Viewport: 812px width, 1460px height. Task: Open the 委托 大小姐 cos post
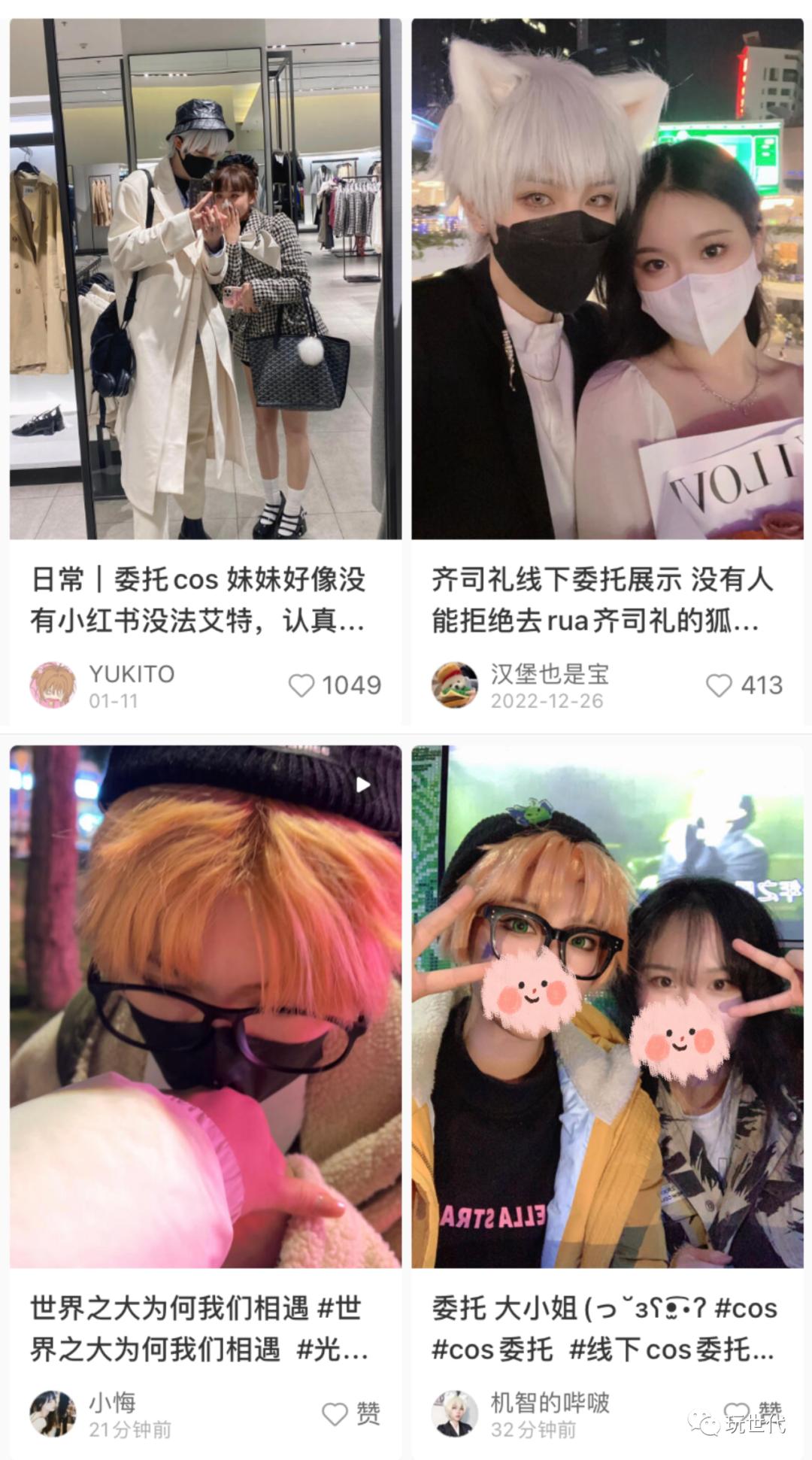(607, 1006)
